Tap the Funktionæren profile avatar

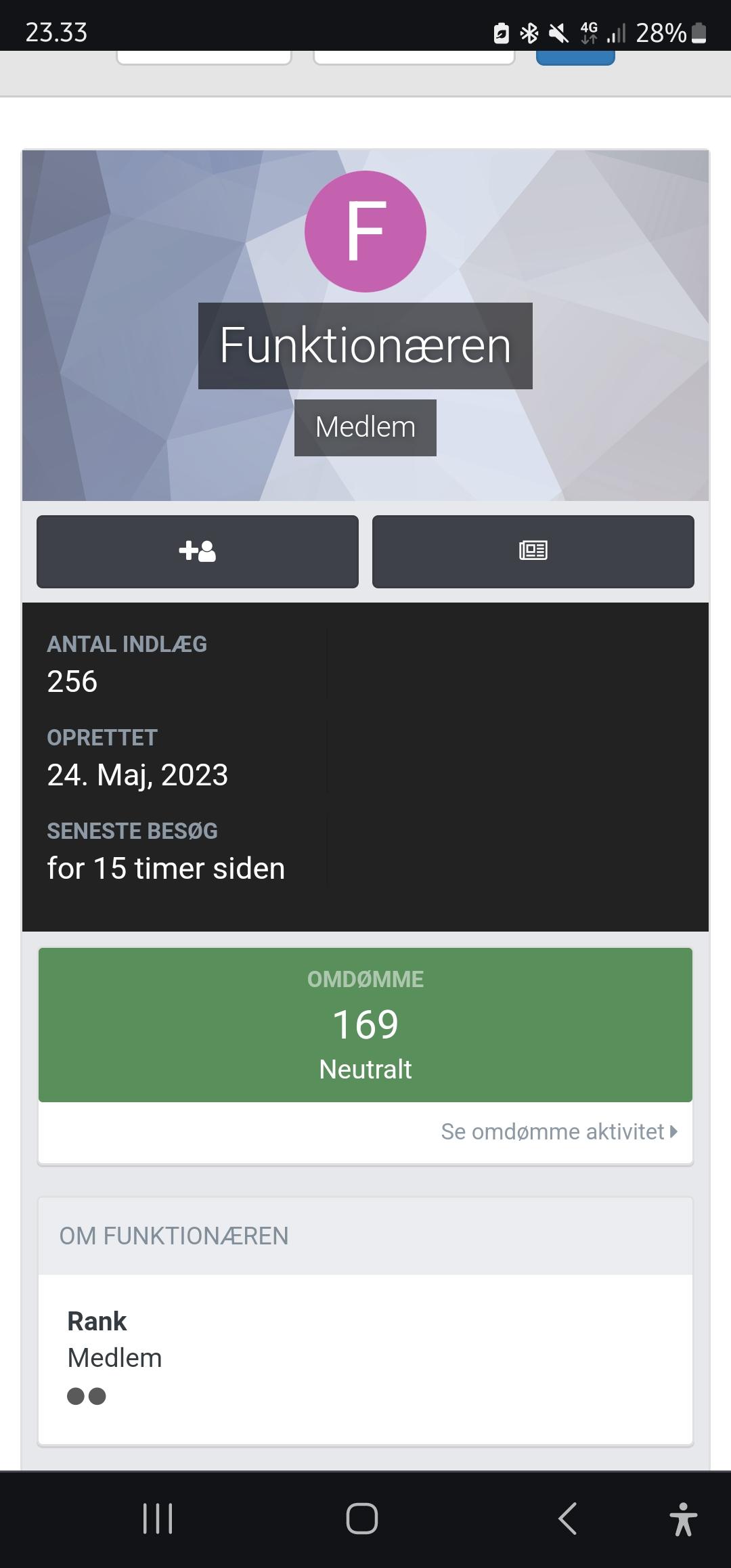pos(365,232)
